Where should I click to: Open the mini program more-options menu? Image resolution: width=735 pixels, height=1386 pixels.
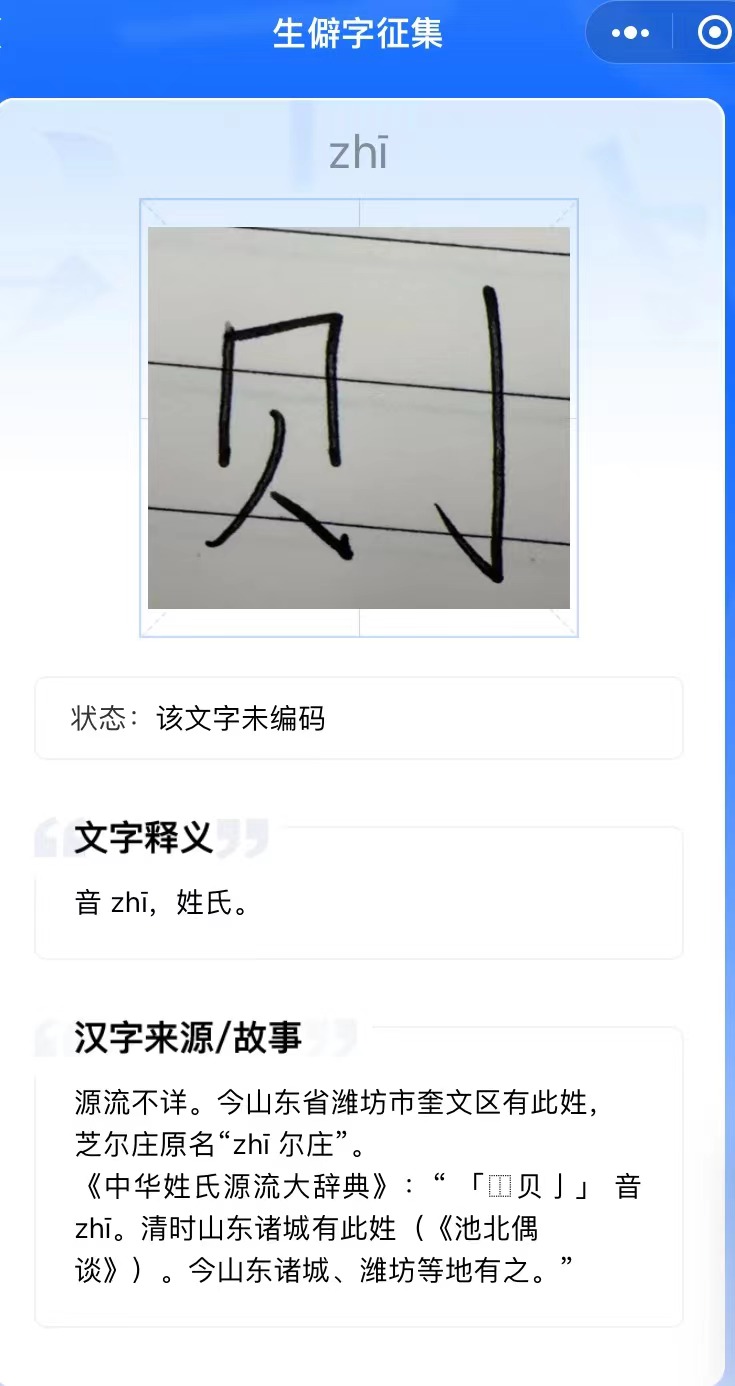click(x=630, y=34)
